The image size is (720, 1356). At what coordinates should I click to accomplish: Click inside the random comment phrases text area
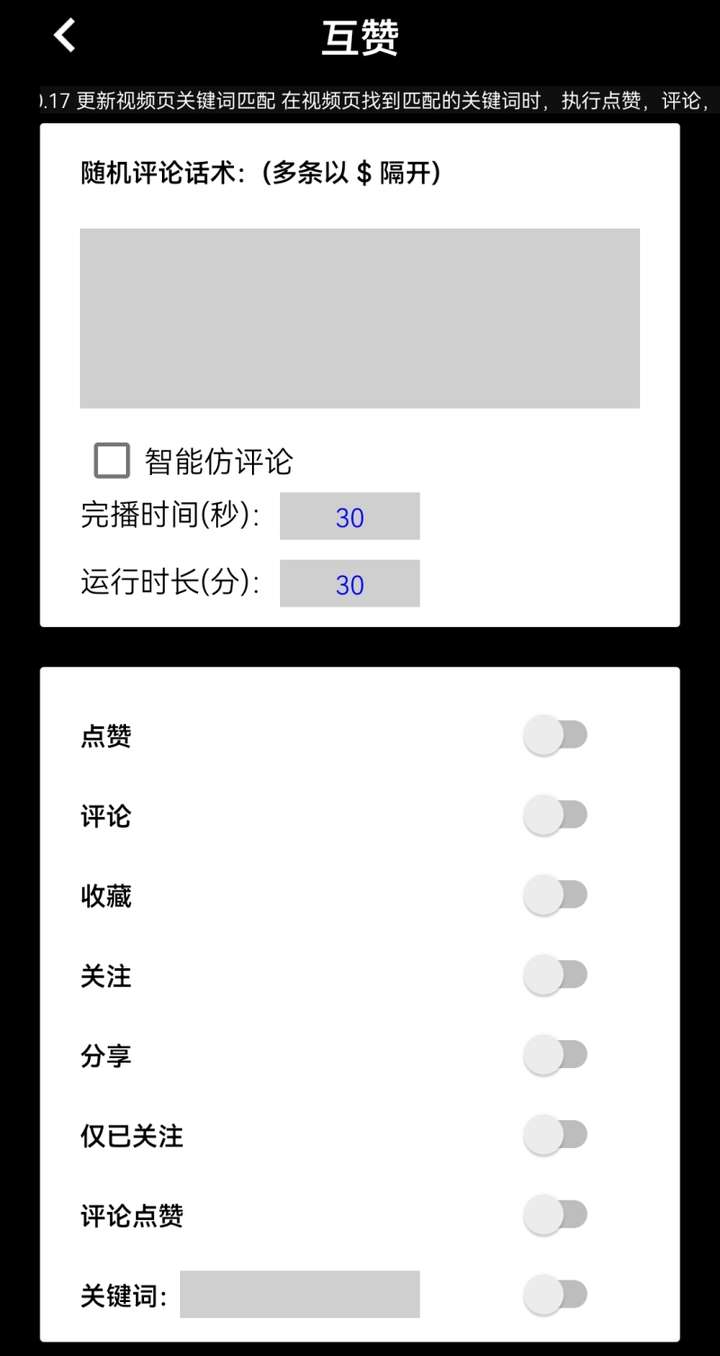359,317
